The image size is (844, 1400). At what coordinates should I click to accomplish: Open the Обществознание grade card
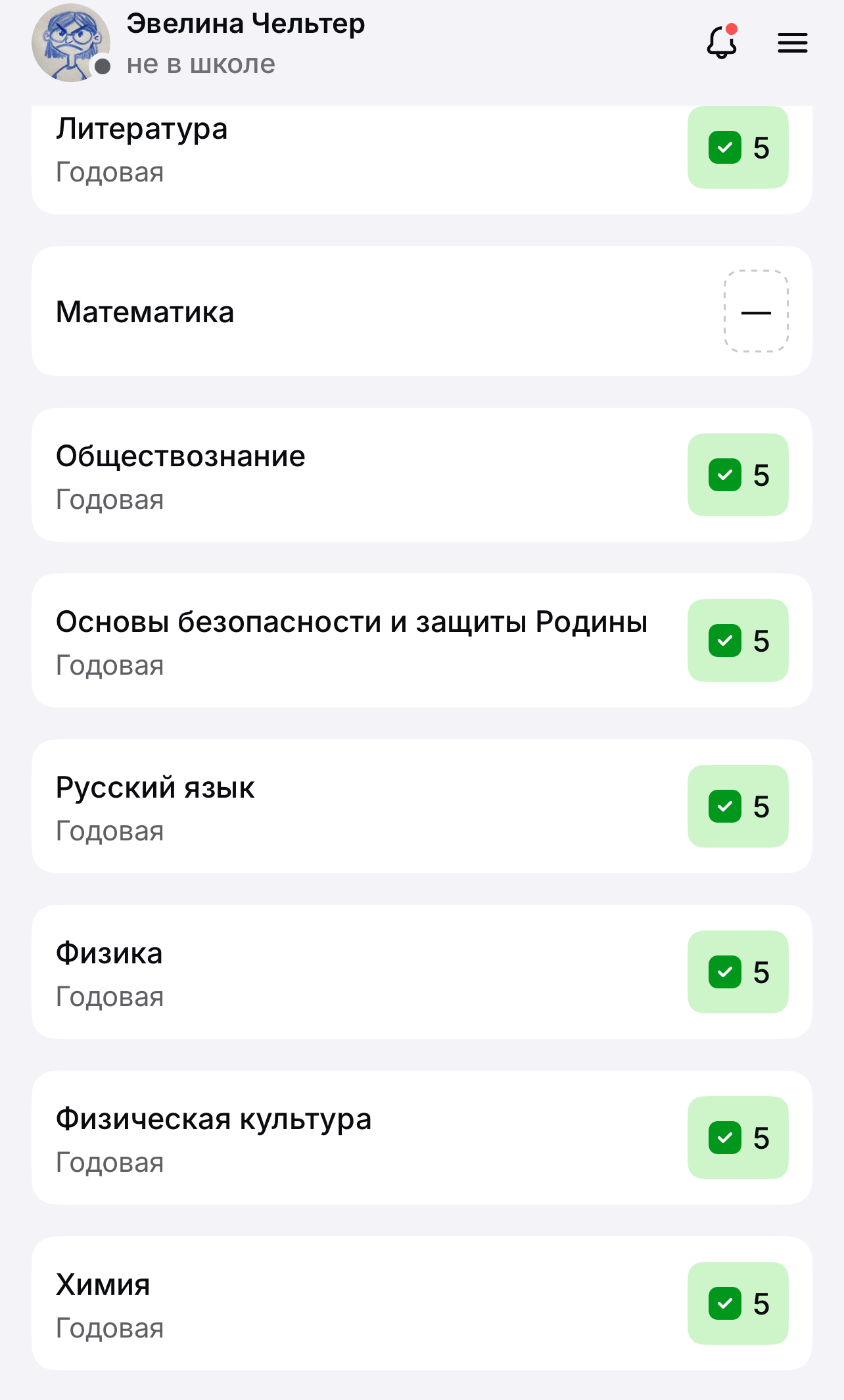[x=421, y=475]
